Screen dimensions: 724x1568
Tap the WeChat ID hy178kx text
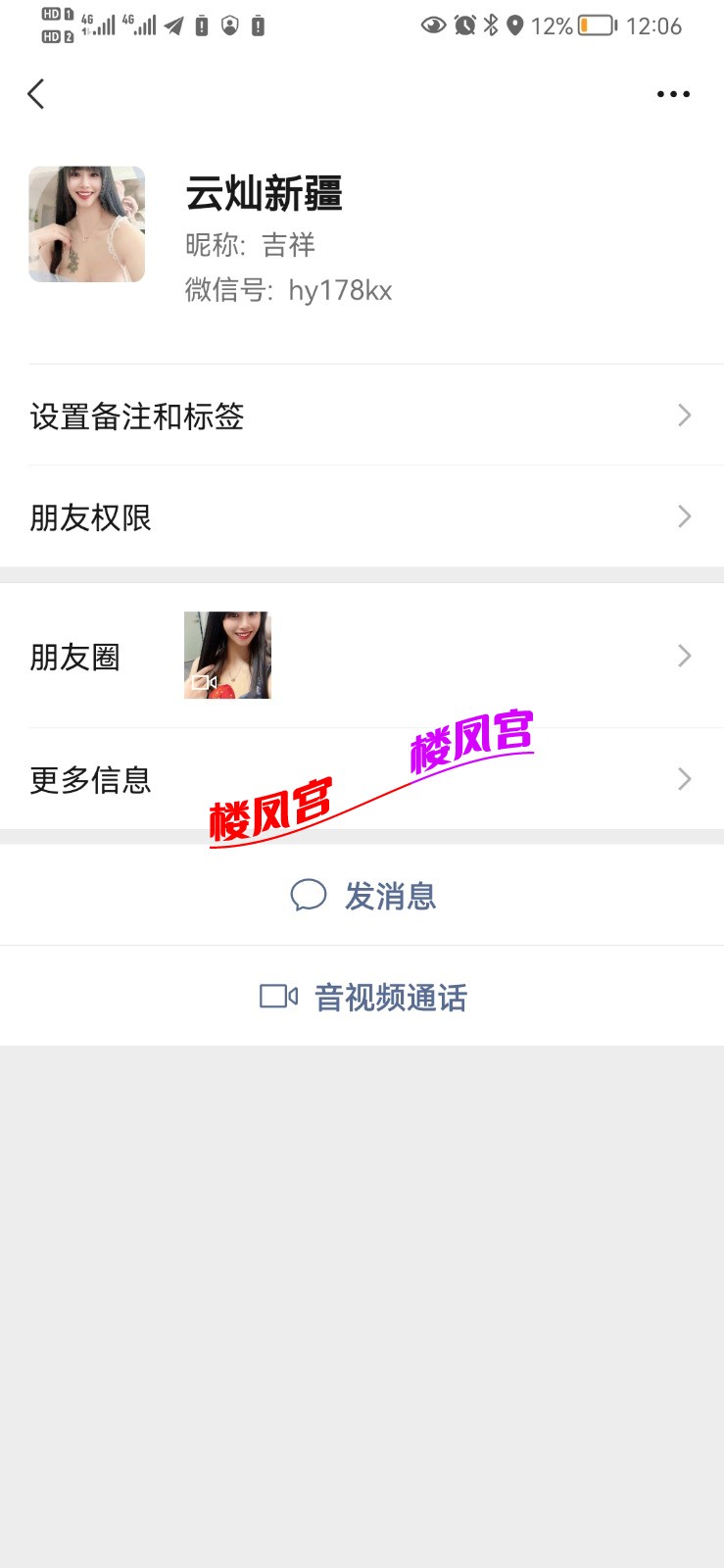click(x=341, y=290)
